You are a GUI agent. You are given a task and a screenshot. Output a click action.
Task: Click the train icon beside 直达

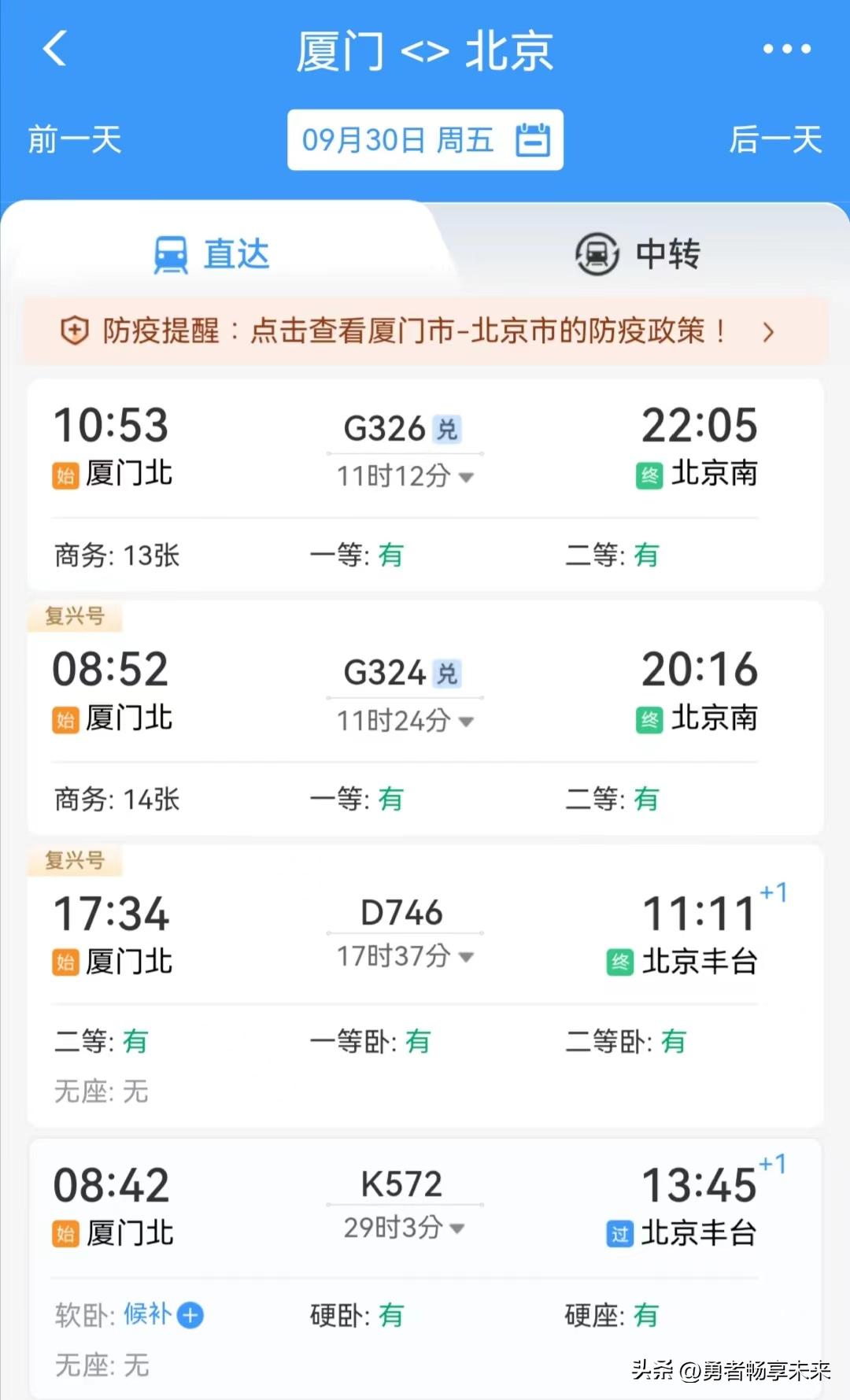pos(169,253)
